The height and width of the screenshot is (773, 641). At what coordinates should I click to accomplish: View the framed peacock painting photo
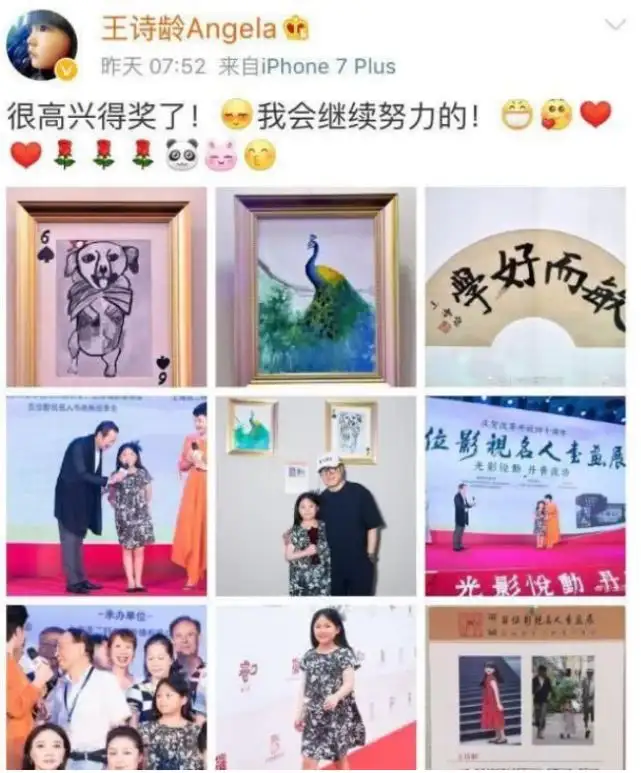point(316,287)
